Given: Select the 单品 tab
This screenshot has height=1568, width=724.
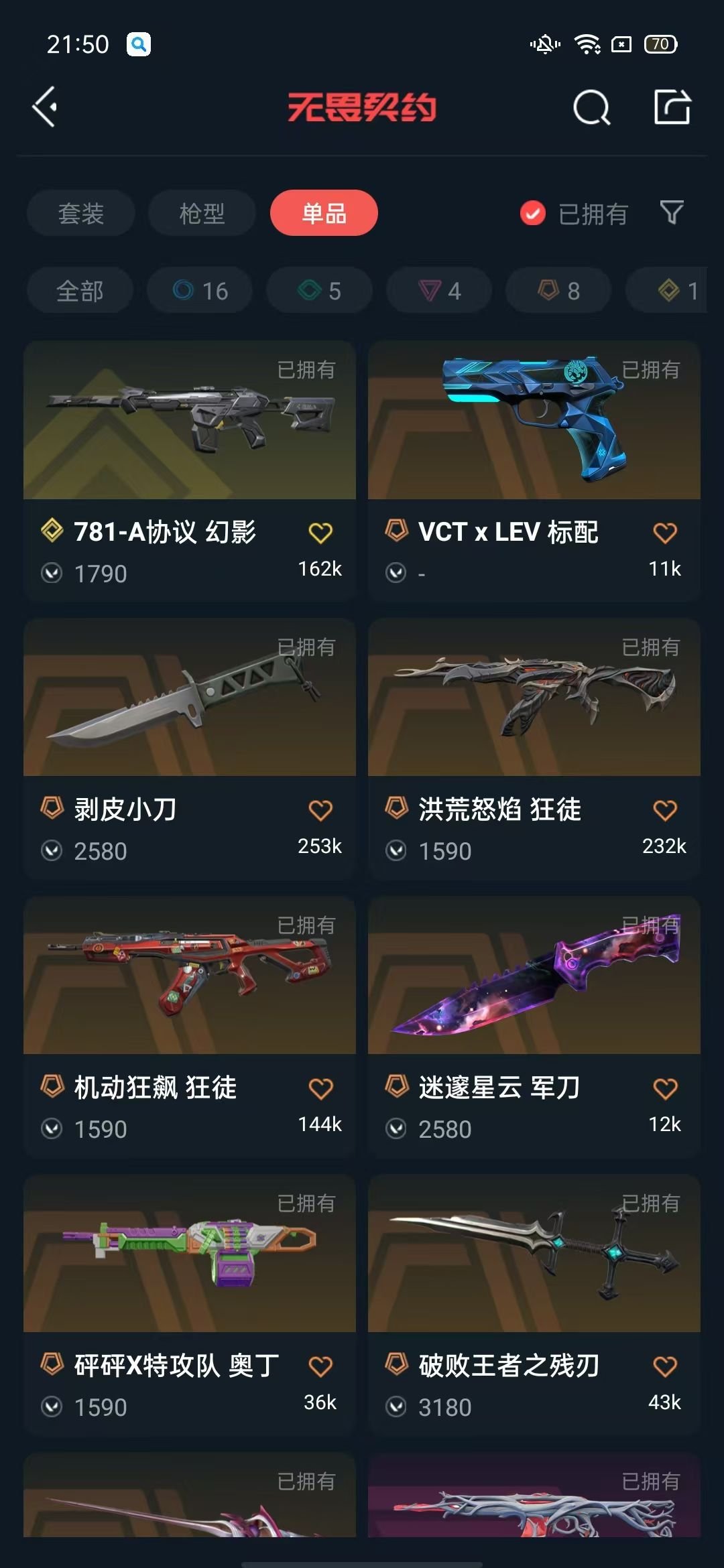Looking at the screenshot, I should 324,213.
